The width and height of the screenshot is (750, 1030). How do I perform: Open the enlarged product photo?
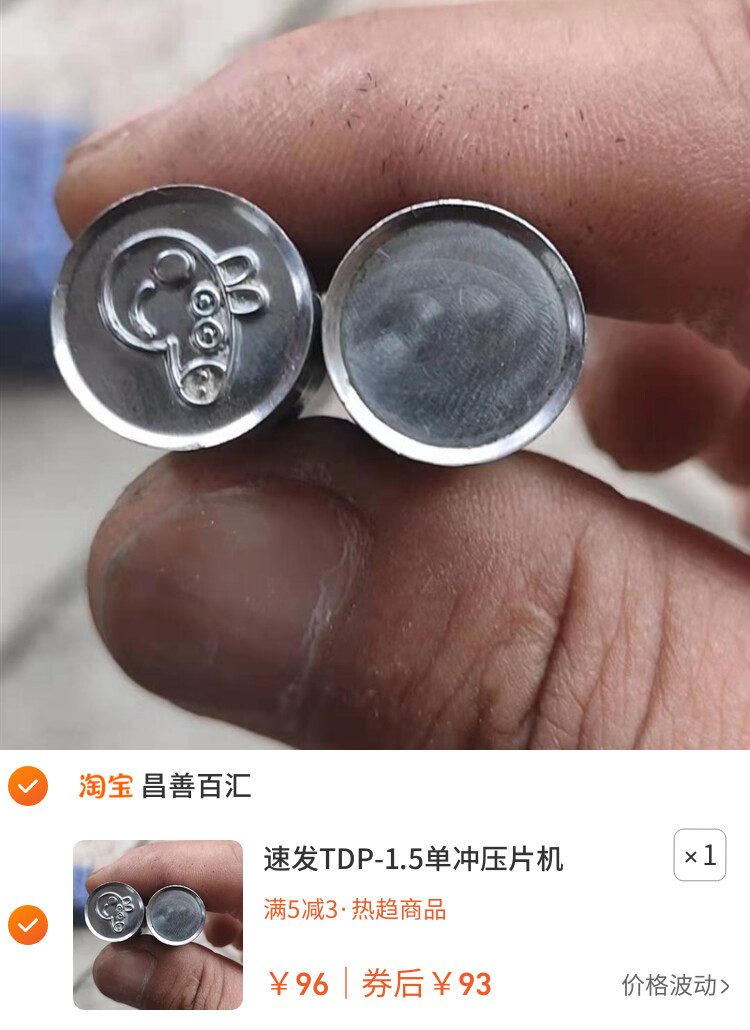click(375, 375)
